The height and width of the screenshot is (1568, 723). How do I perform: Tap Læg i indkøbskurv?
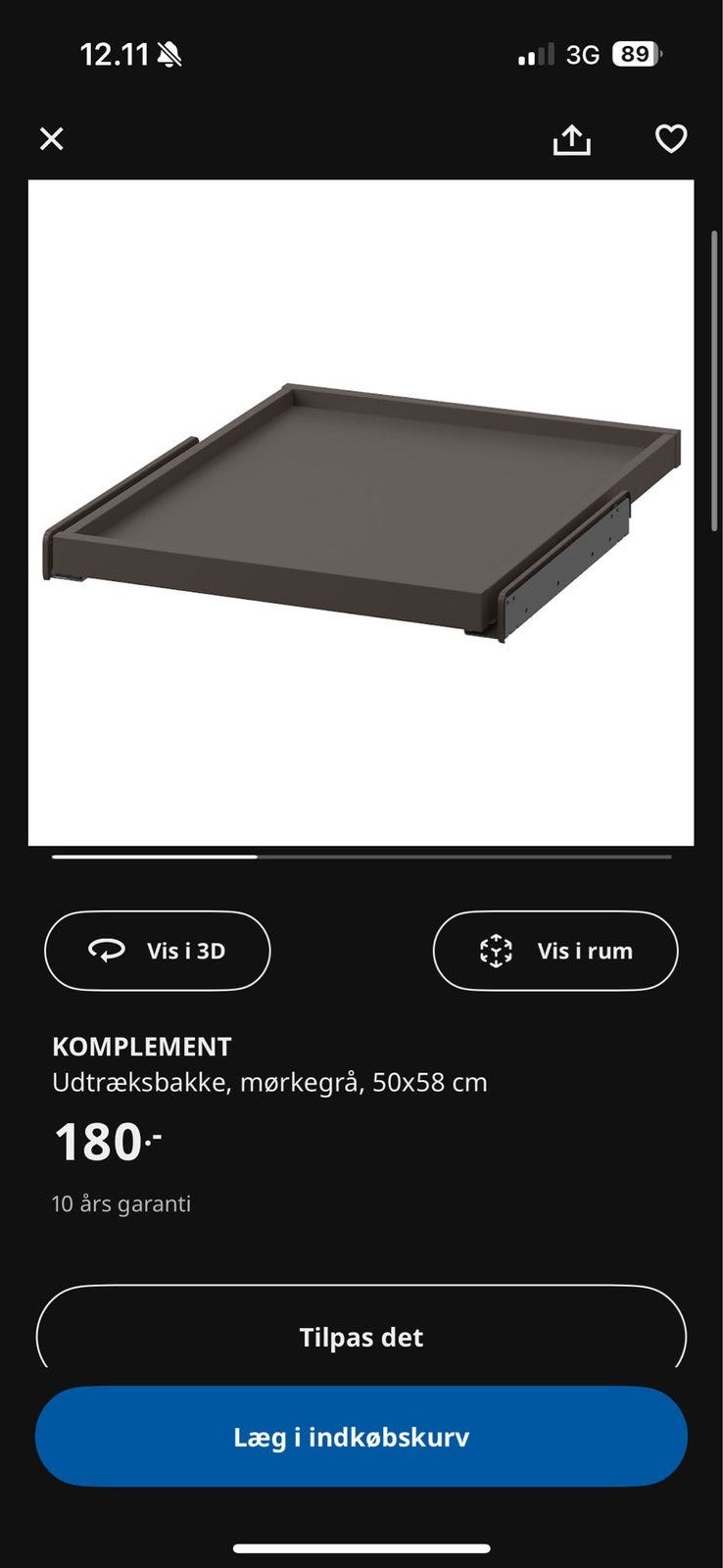[361, 1437]
